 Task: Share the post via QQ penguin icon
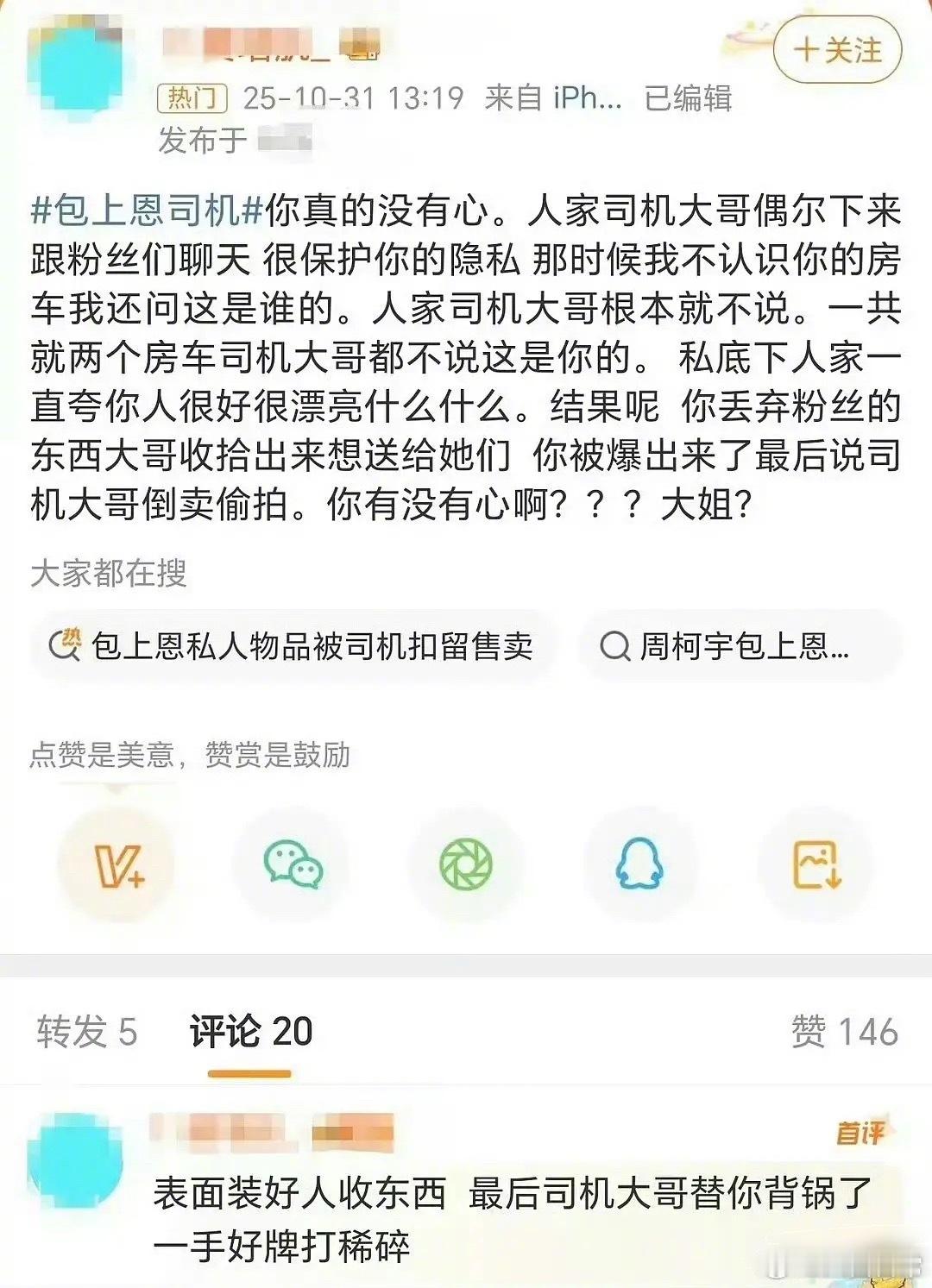637,864
